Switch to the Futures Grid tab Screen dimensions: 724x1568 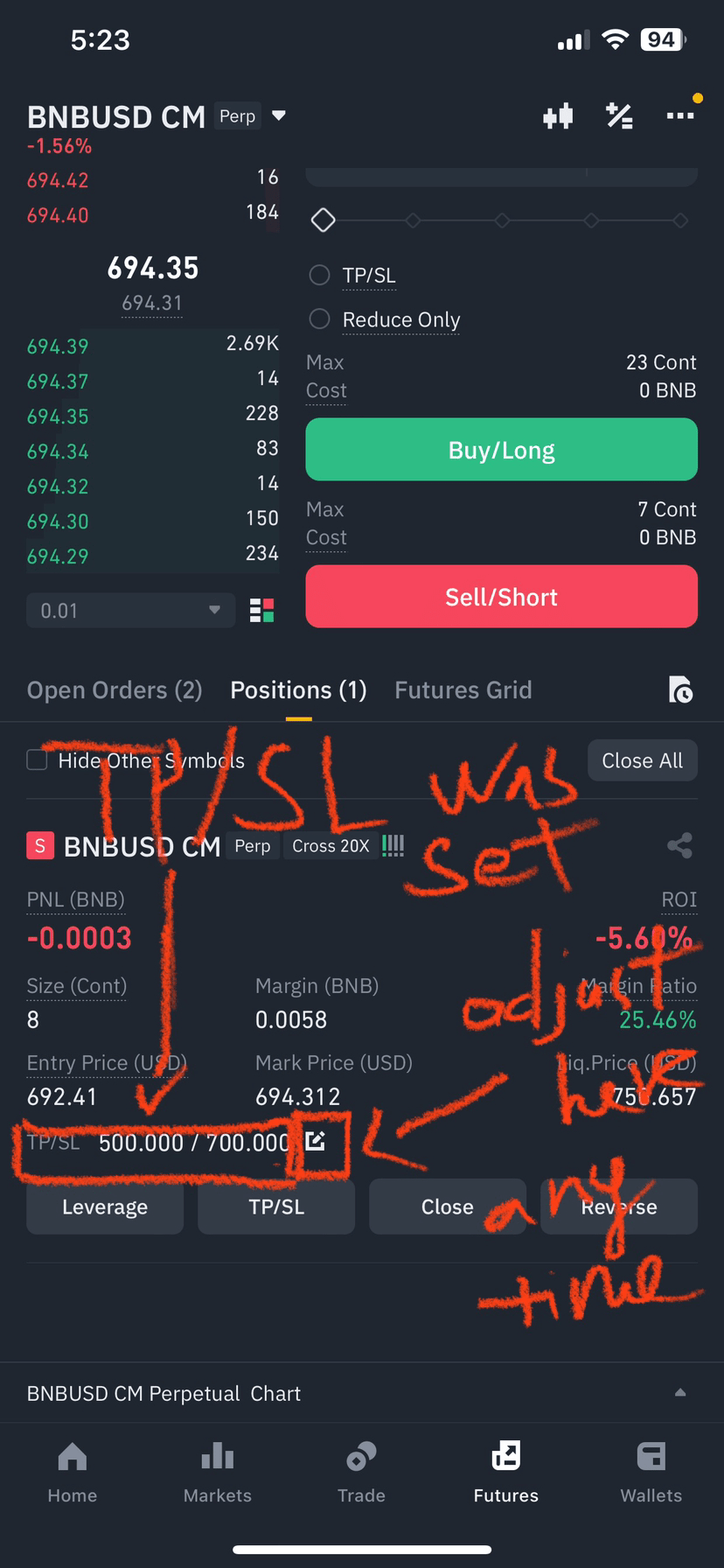pos(463,690)
